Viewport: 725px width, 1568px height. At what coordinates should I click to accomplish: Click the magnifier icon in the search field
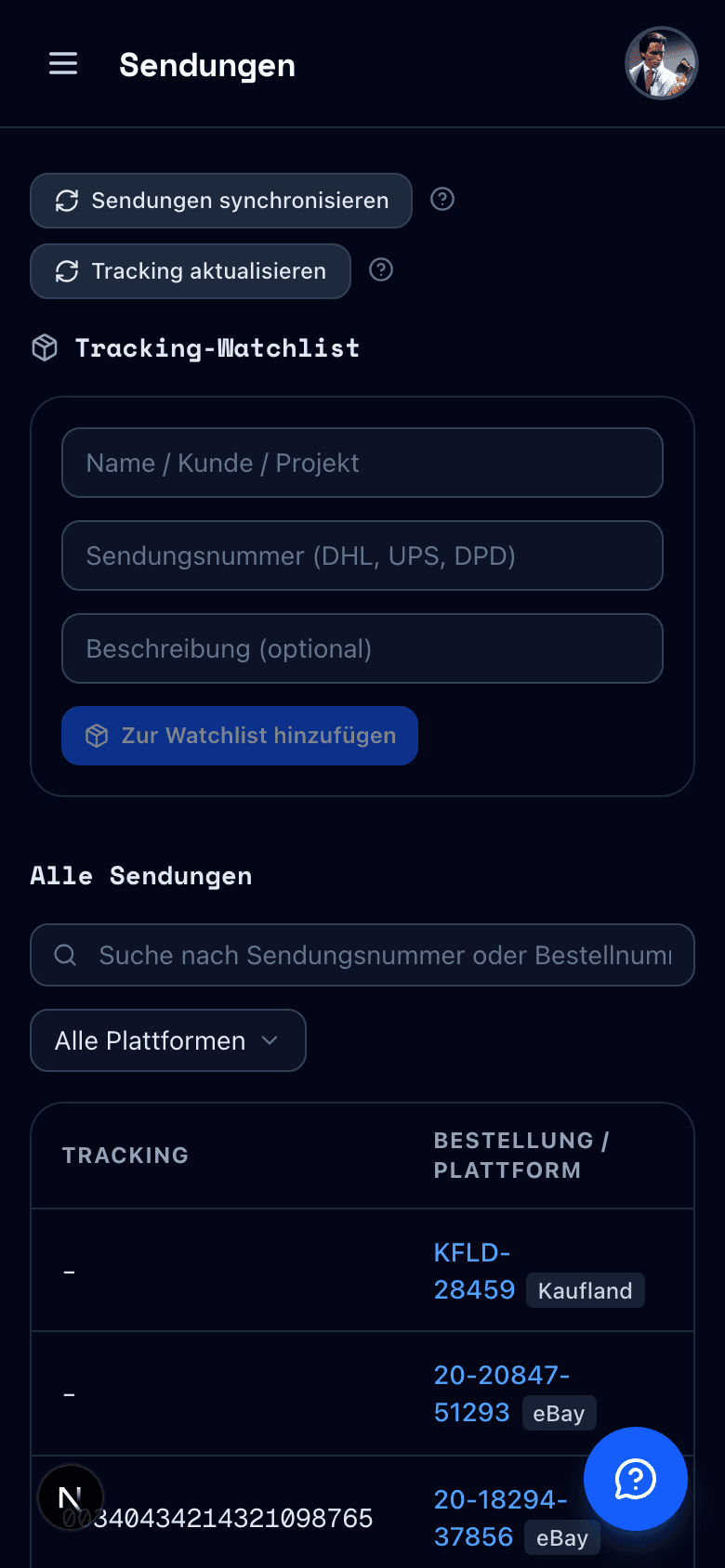click(x=64, y=954)
